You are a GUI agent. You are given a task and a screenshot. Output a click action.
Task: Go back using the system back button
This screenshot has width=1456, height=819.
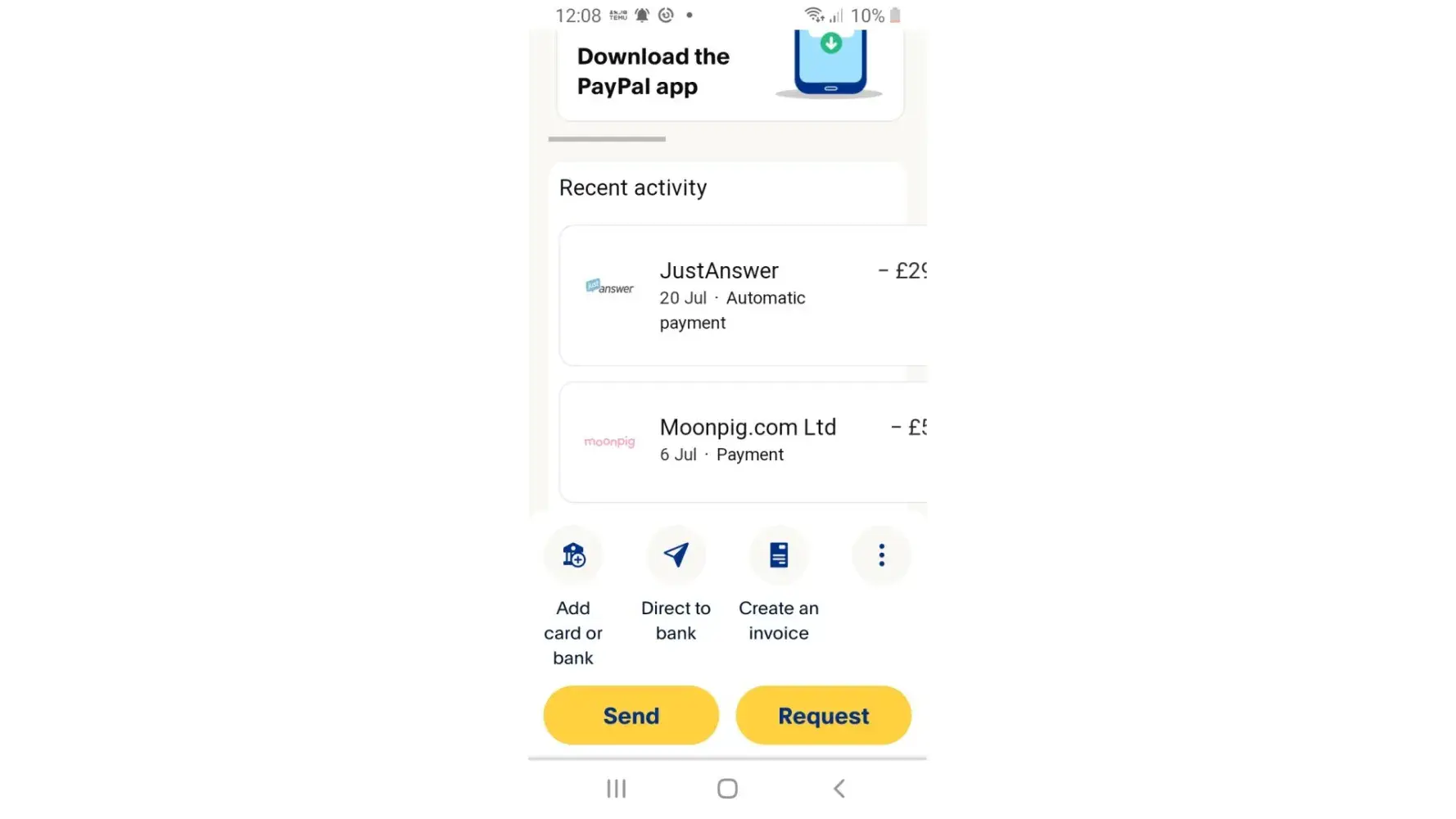(839, 789)
